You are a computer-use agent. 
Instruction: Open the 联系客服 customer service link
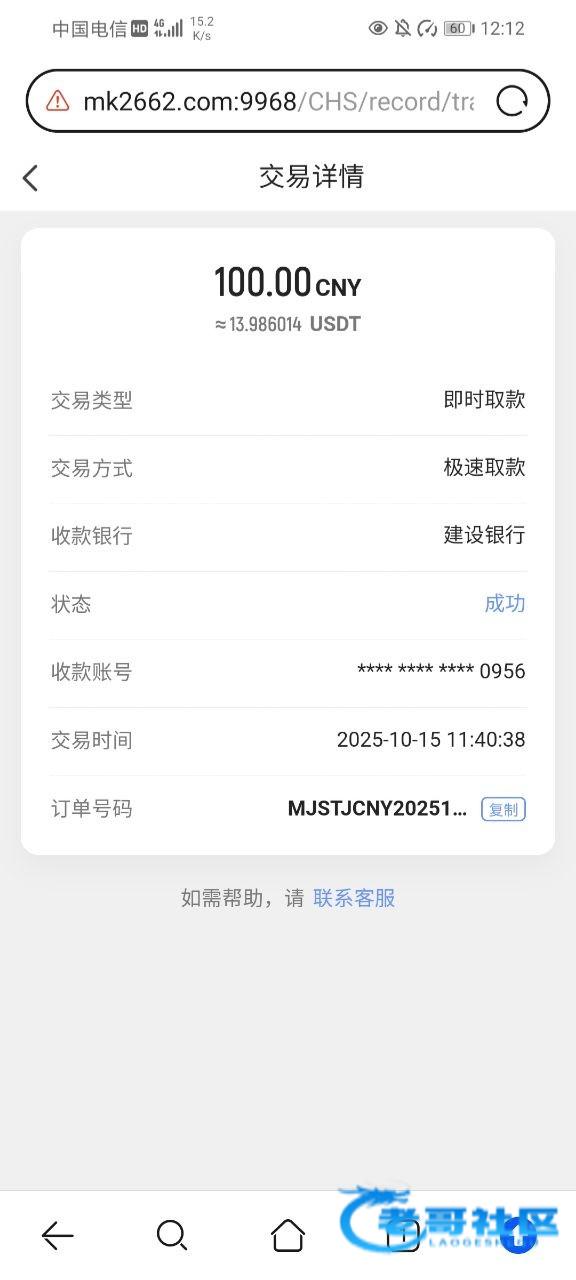pyautogui.click(x=354, y=898)
